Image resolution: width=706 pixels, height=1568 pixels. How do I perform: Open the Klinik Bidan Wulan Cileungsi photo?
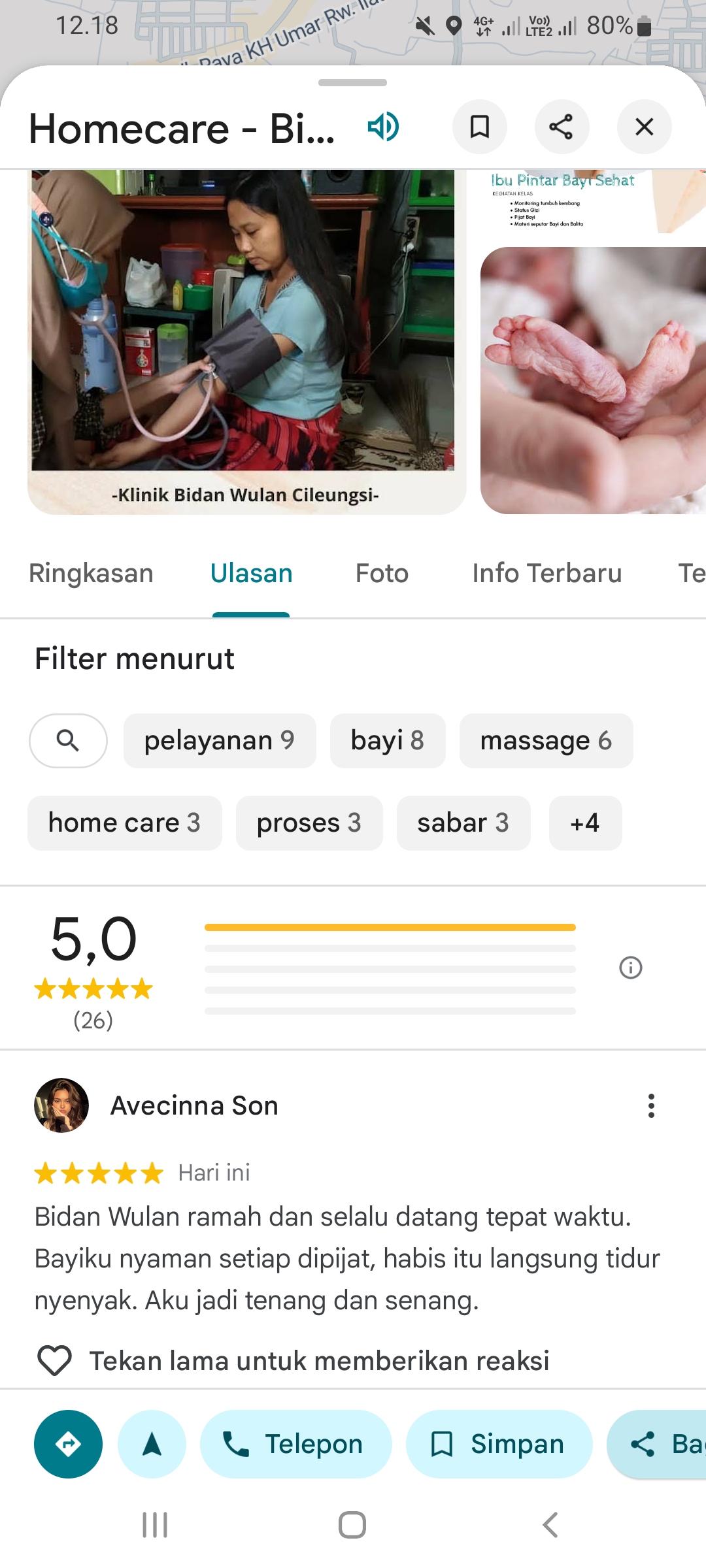pos(246,340)
